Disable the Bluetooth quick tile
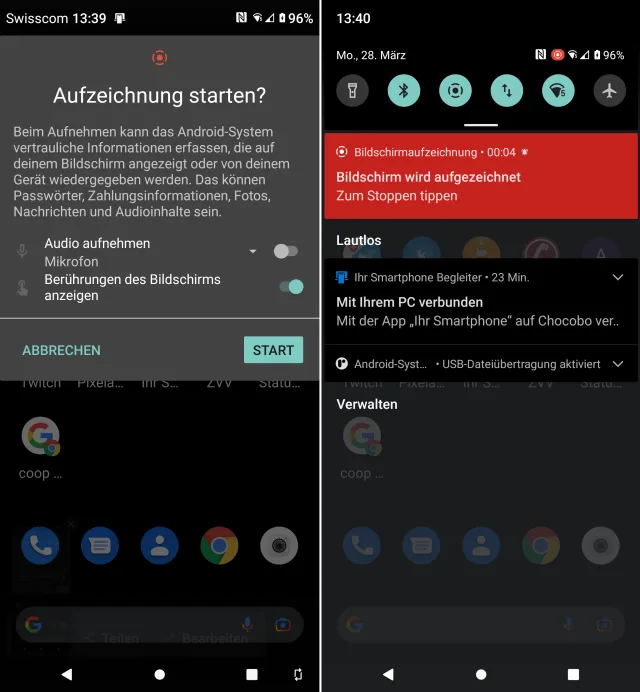 [x=404, y=91]
